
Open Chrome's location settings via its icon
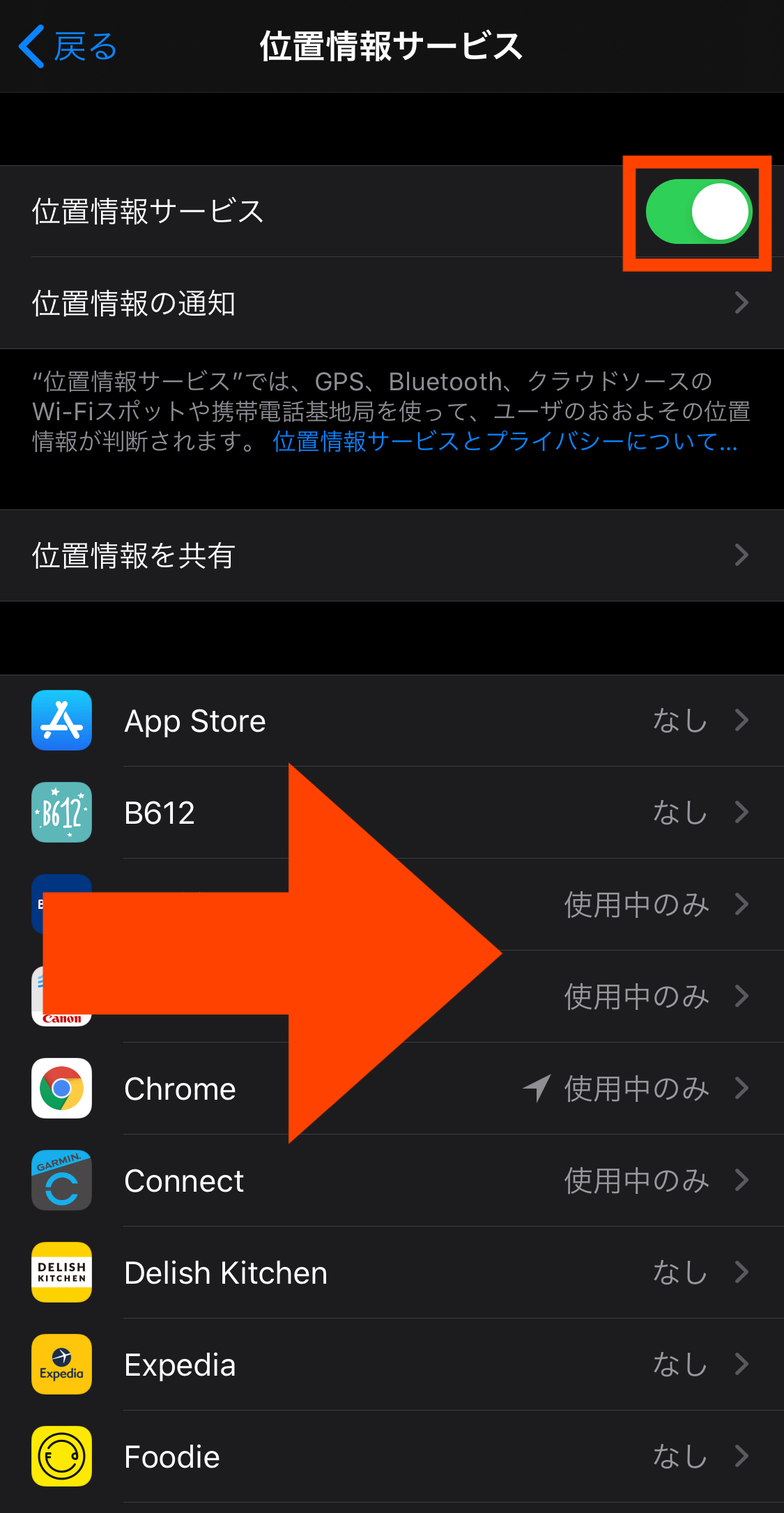61,1089
